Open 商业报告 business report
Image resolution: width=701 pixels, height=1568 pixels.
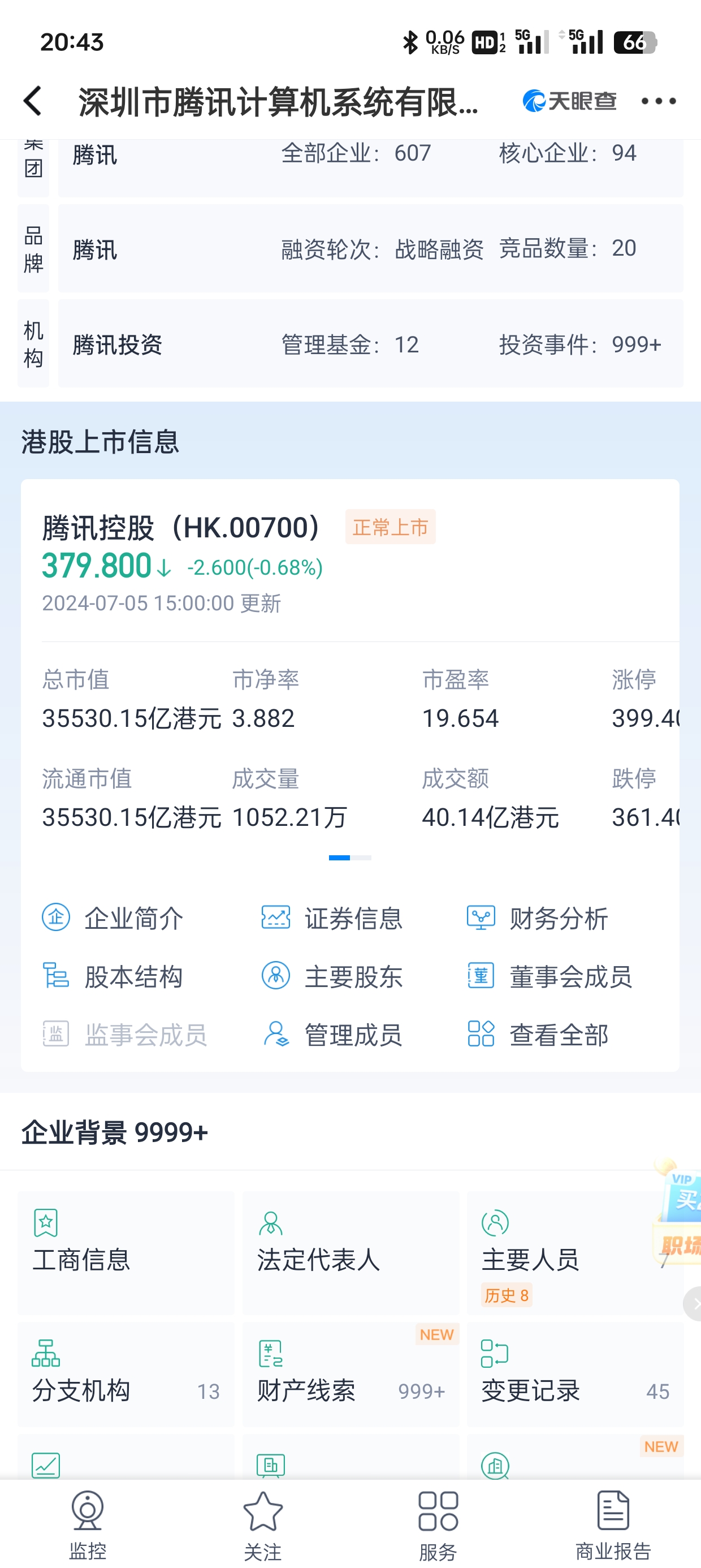pyautogui.click(x=613, y=1526)
